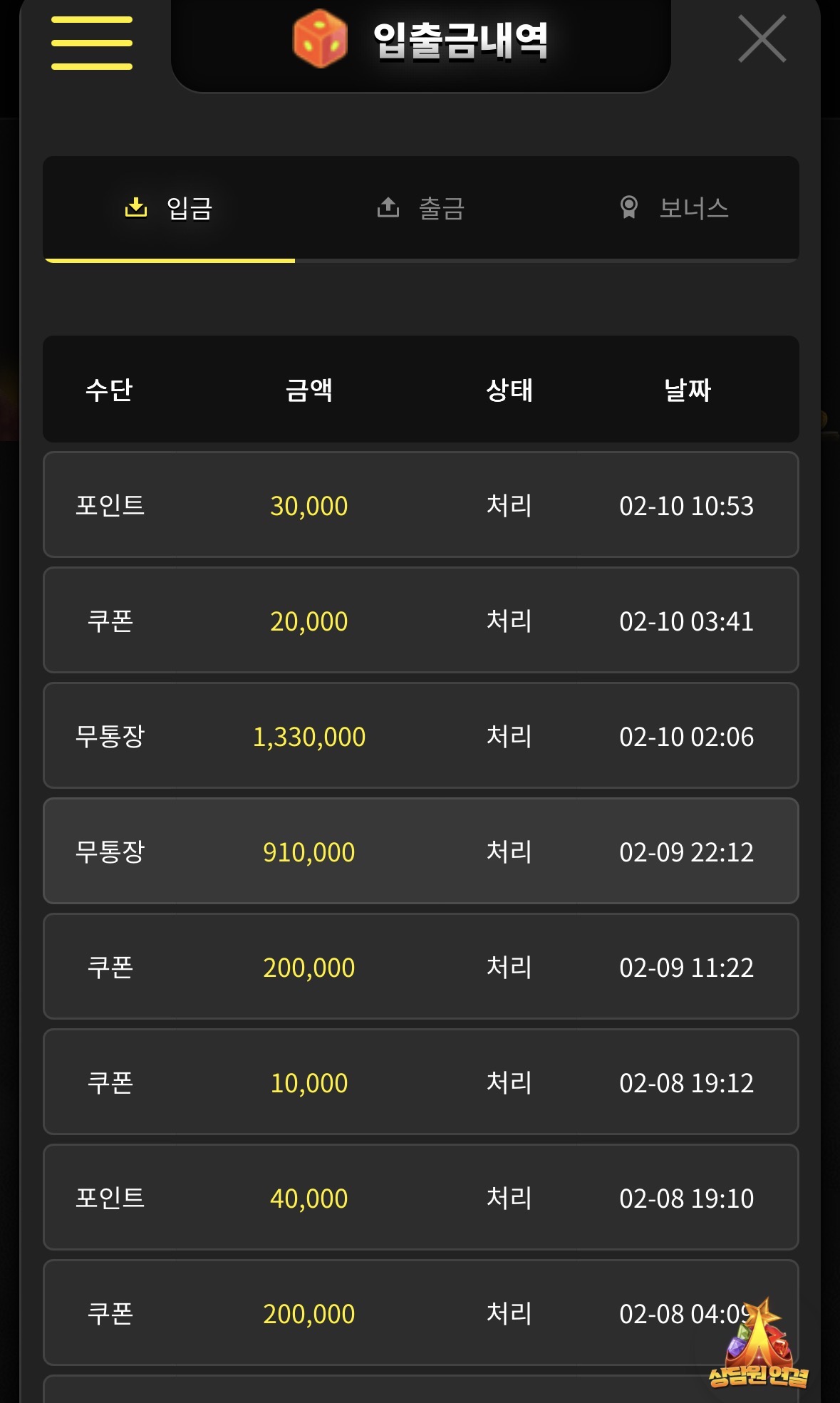Open the hamburger menu

click(x=92, y=43)
